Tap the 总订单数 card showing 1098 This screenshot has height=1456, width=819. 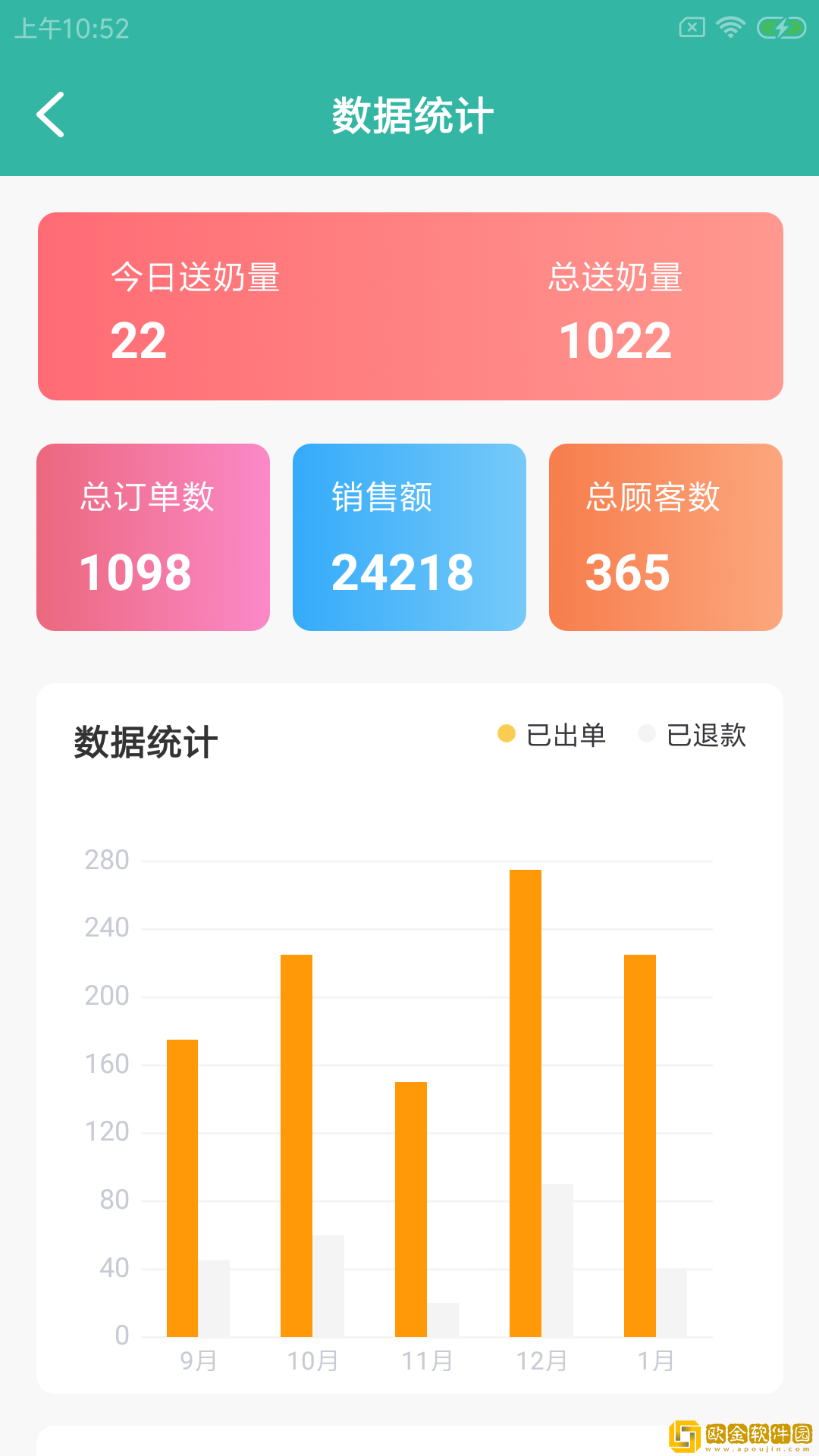point(152,537)
